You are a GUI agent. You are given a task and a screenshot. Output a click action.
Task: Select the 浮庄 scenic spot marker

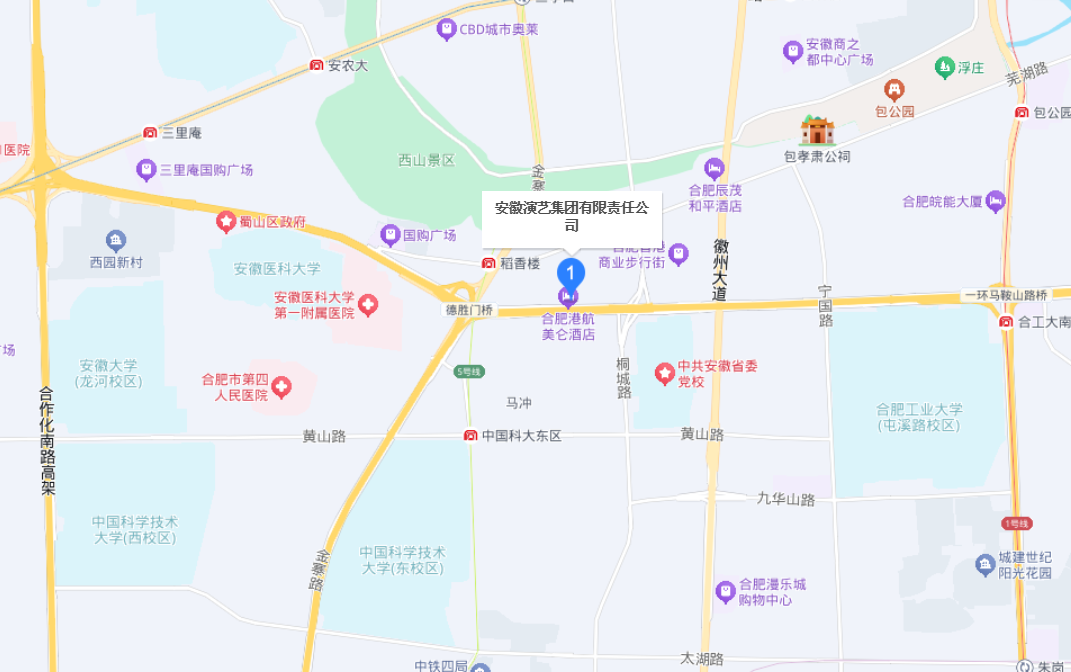click(x=944, y=68)
